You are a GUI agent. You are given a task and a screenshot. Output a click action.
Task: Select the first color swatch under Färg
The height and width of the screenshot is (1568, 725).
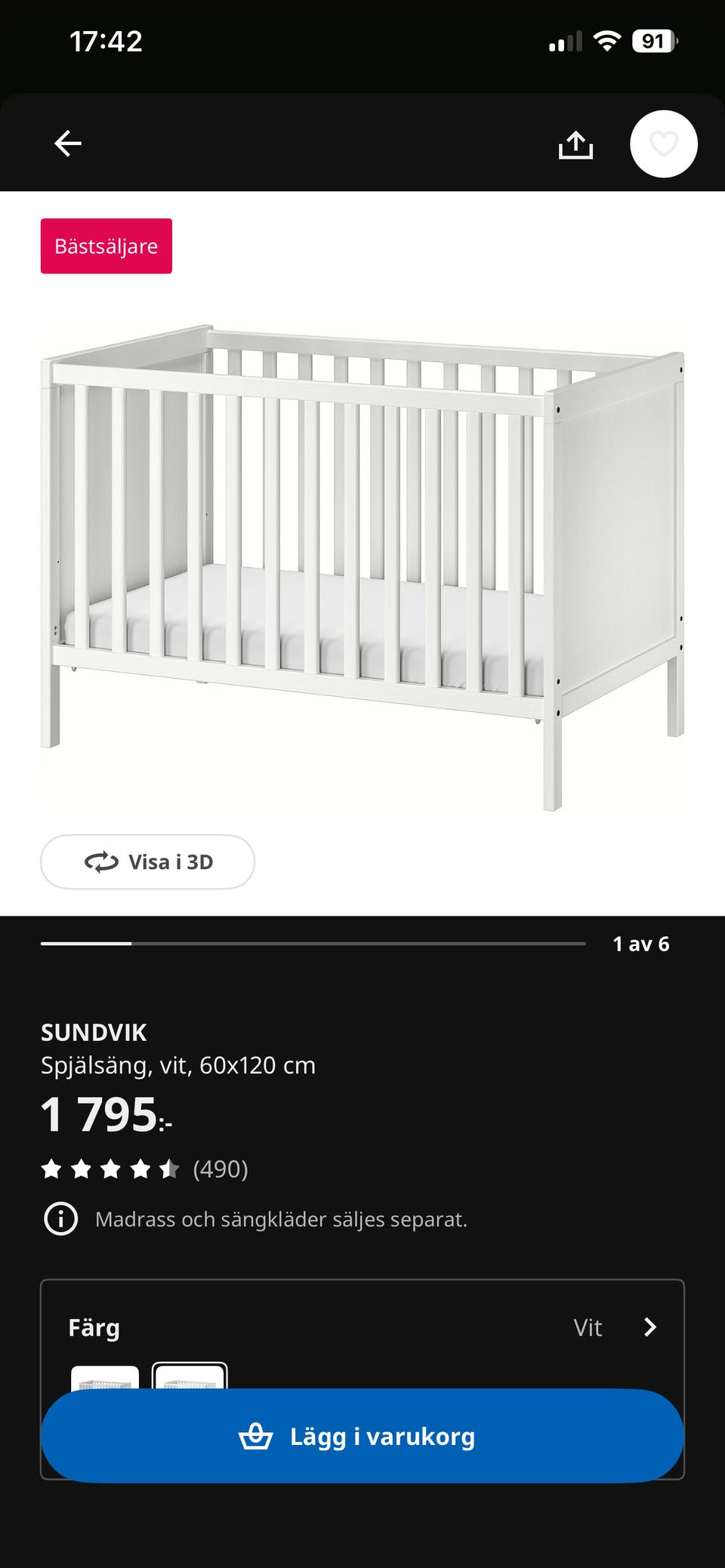click(105, 1378)
